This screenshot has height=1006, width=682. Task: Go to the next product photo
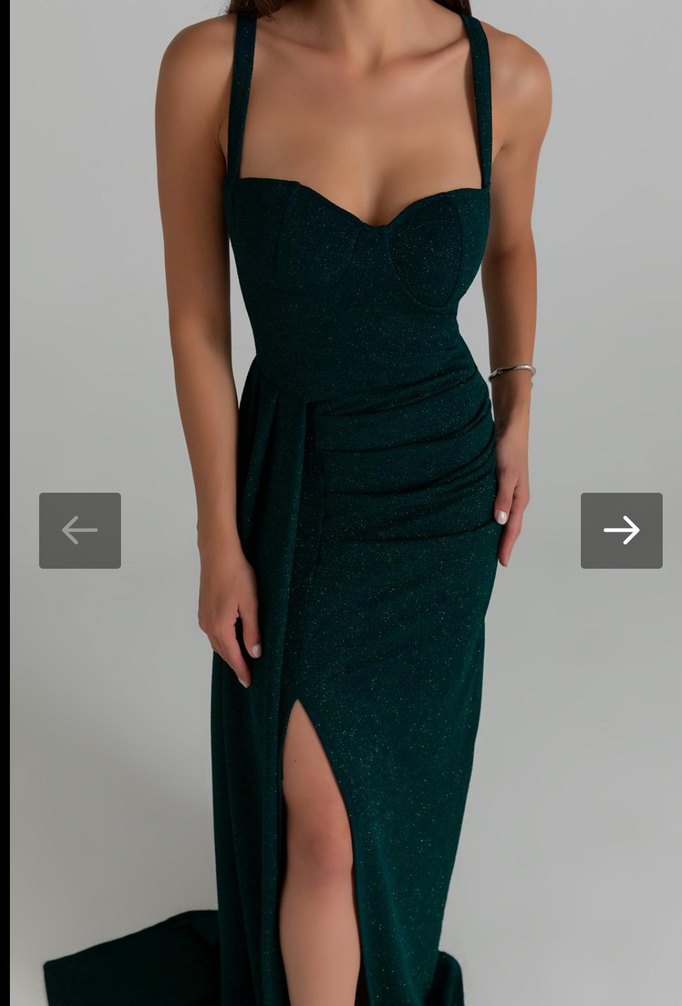[621, 530]
